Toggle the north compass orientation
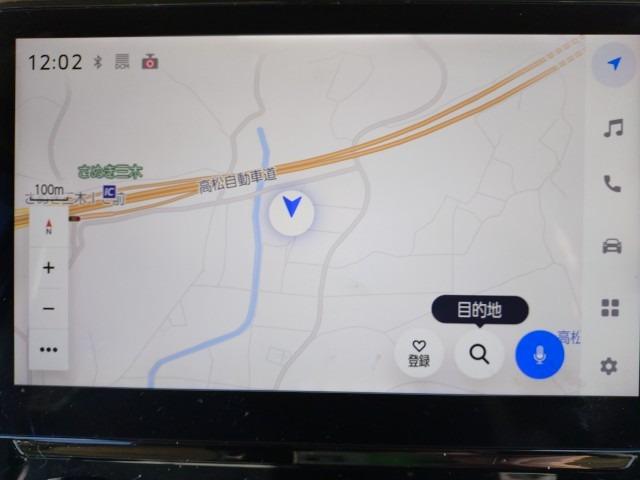 click(48, 228)
